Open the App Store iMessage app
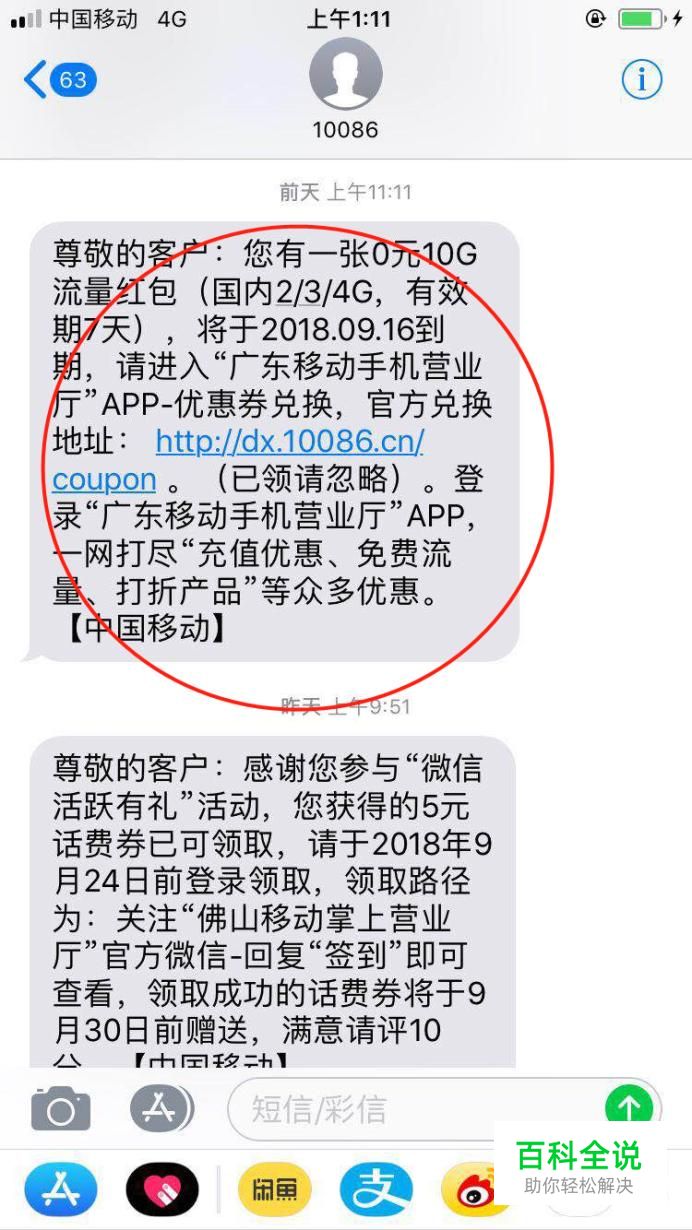This screenshot has height=1230, width=692. click(61, 1190)
